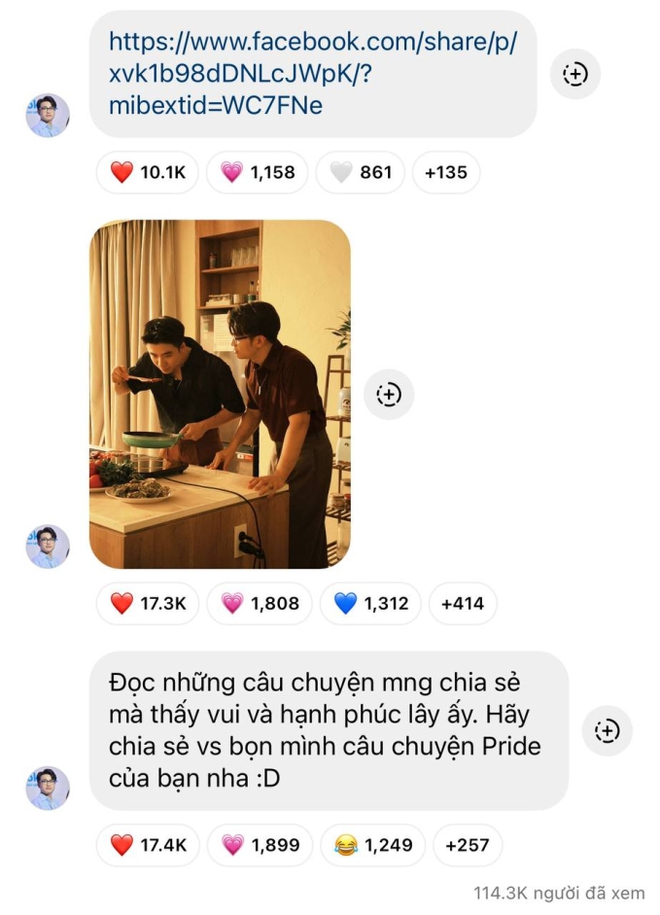This screenshot has width=660, height=915.
Task: Add a reaction to the cooking photo
Action: click(x=388, y=394)
